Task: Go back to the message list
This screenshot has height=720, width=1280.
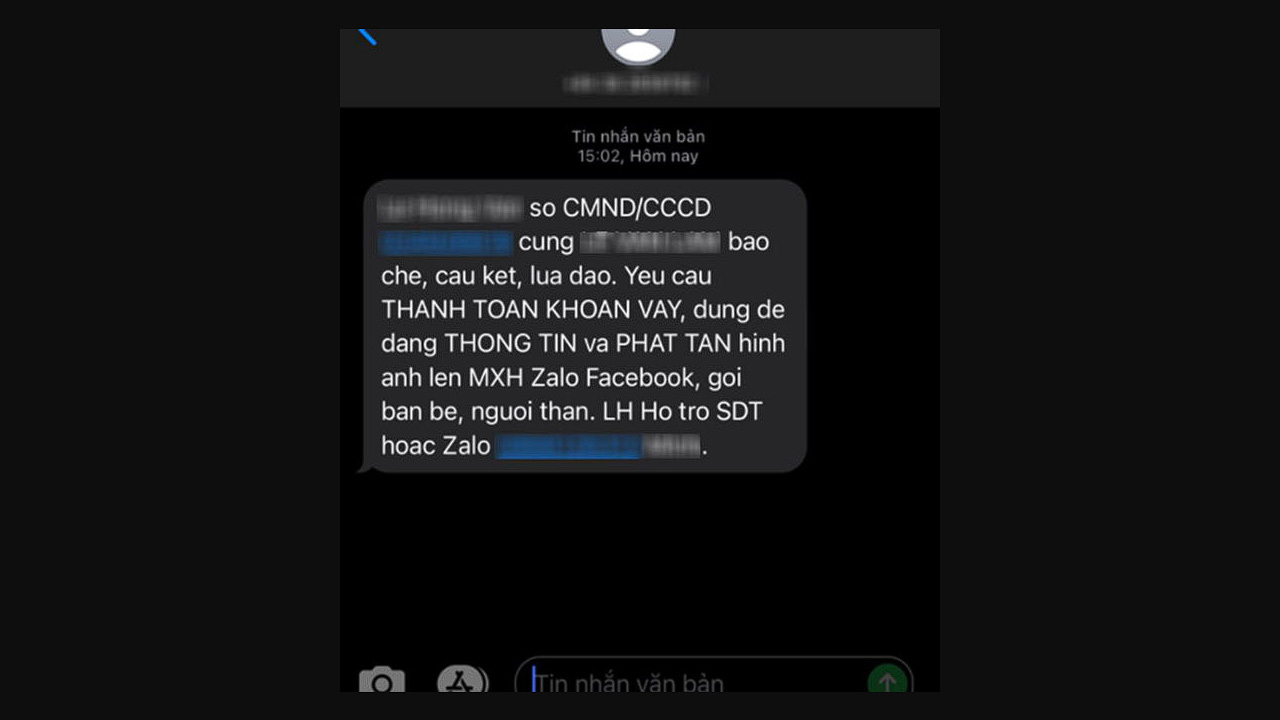Action: tap(367, 37)
